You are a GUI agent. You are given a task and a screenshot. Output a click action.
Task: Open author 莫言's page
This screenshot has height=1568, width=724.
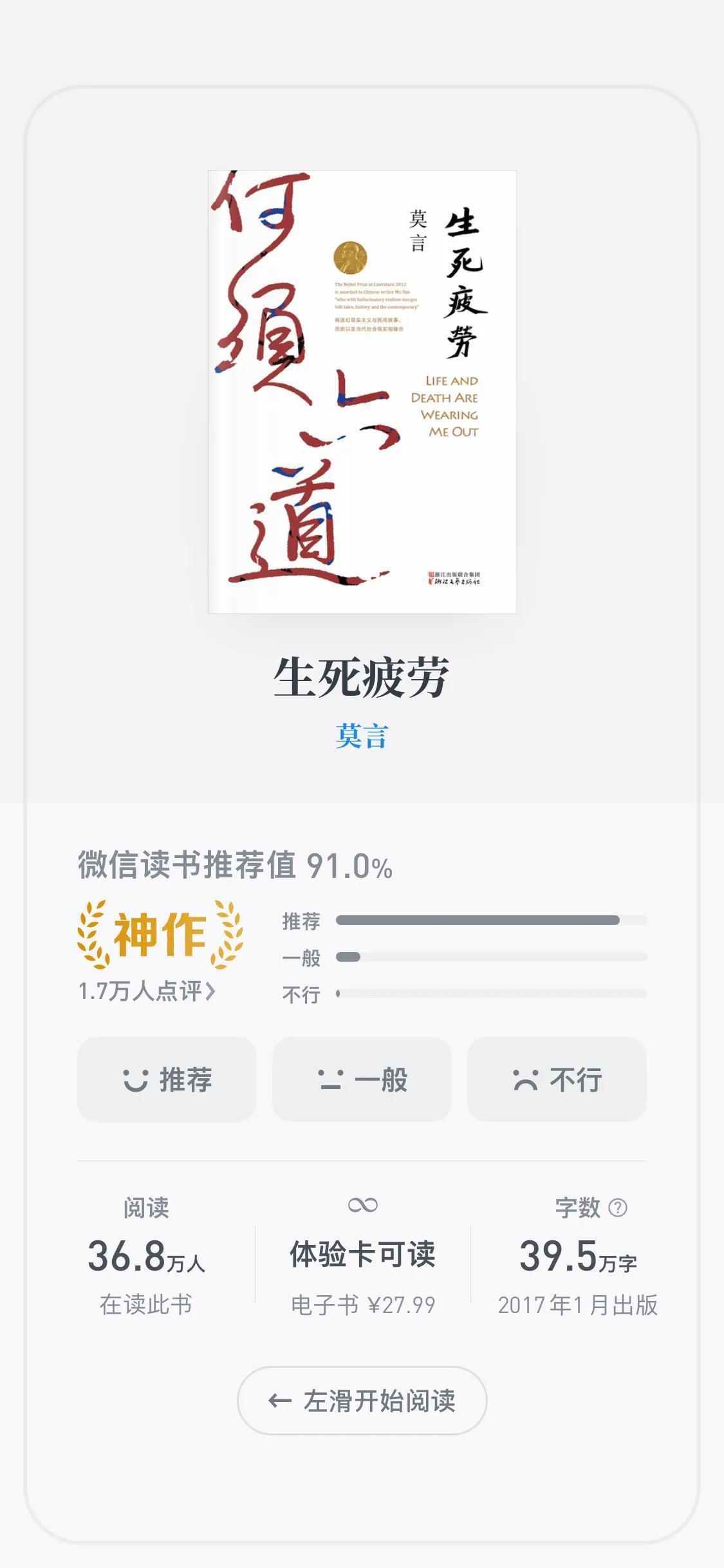362,736
